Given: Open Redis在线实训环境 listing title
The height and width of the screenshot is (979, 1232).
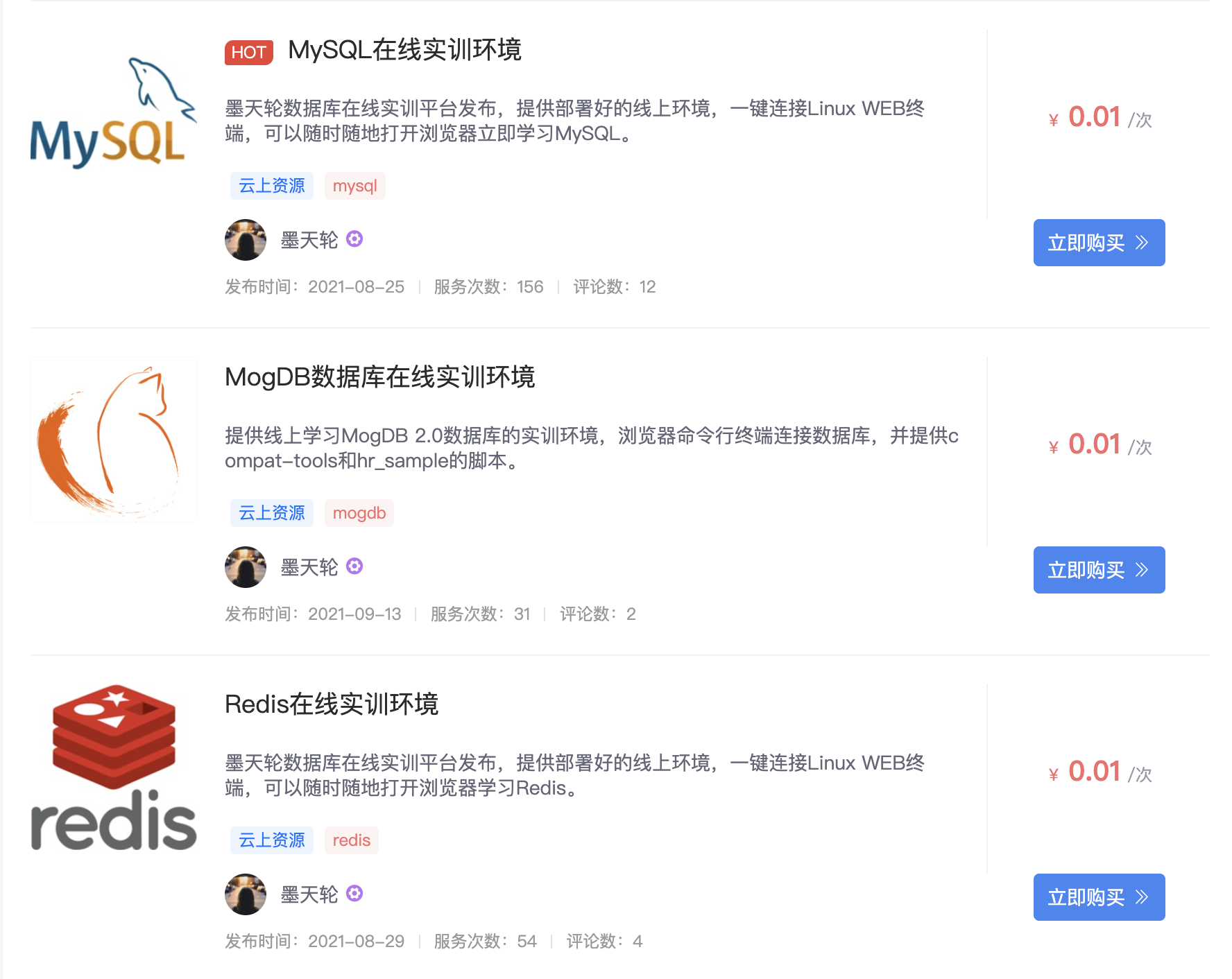Looking at the screenshot, I should click(x=332, y=705).
